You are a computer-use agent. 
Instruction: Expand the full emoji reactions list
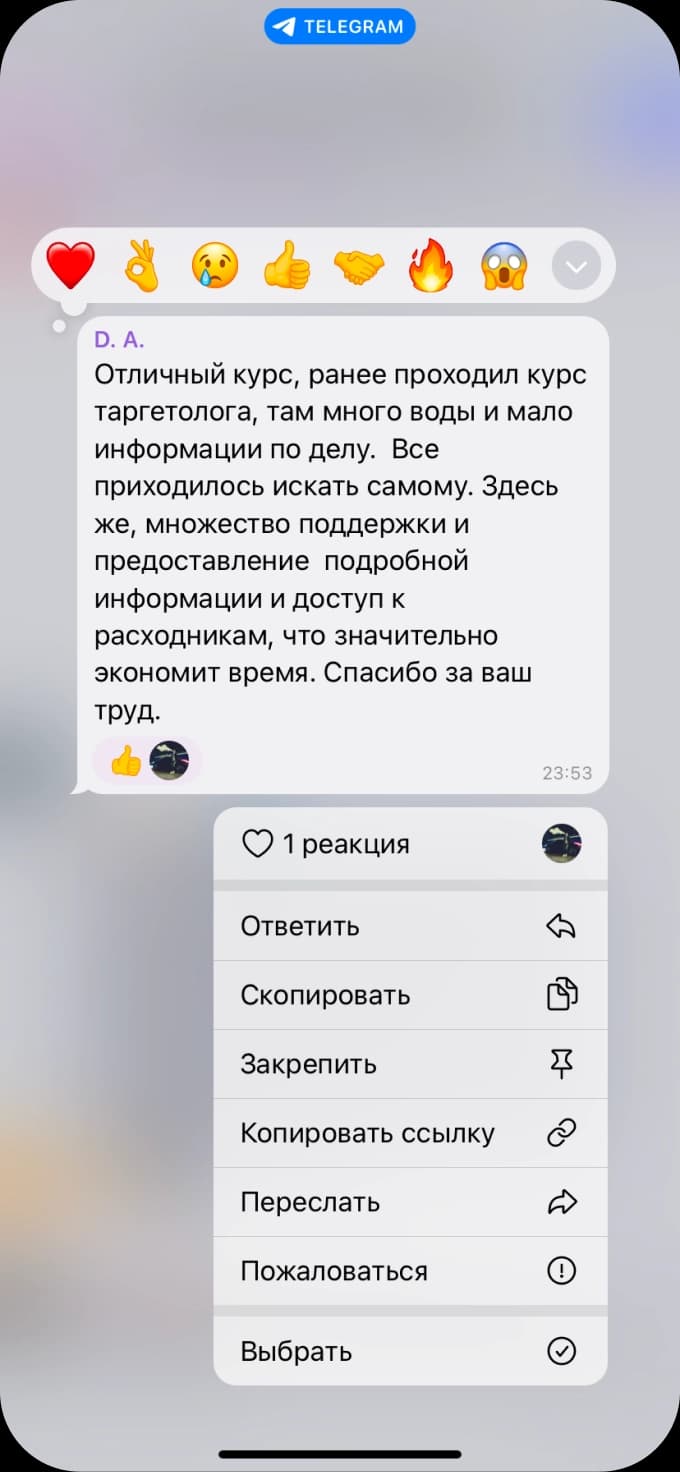point(576,266)
